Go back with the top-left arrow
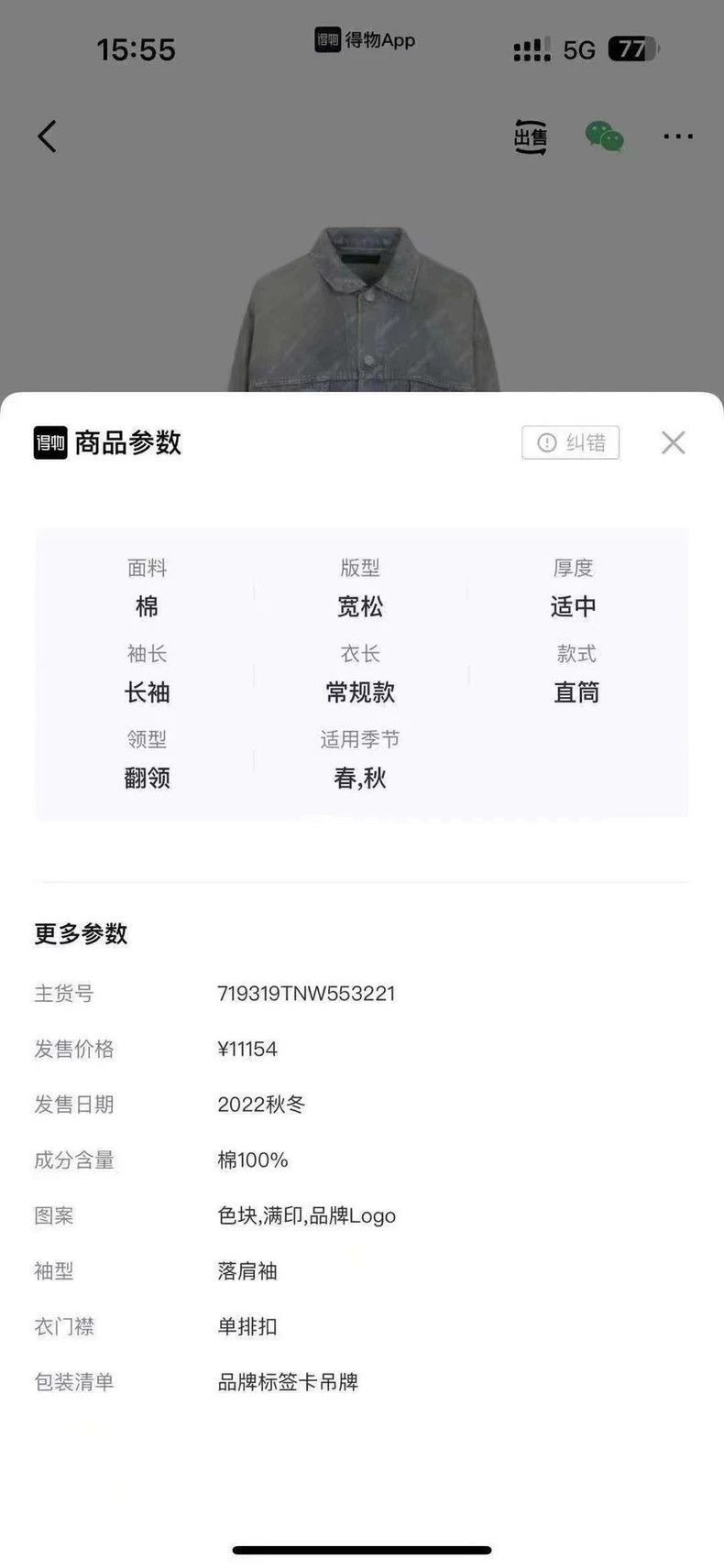This screenshot has height=1568, width=724. point(47,136)
